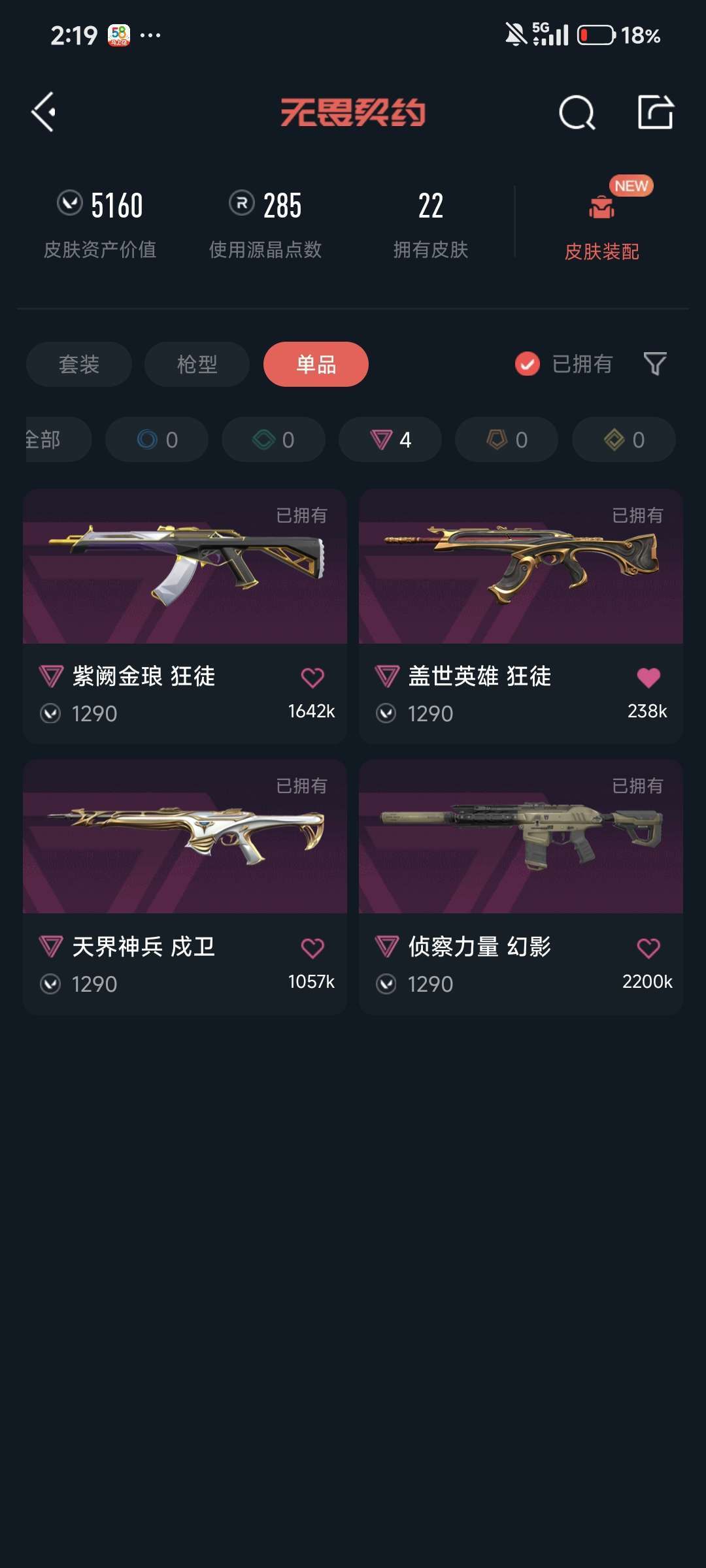Select the 单品 tab button
This screenshot has height=1568, width=706.
pyautogui.click(x=316, y=364)
